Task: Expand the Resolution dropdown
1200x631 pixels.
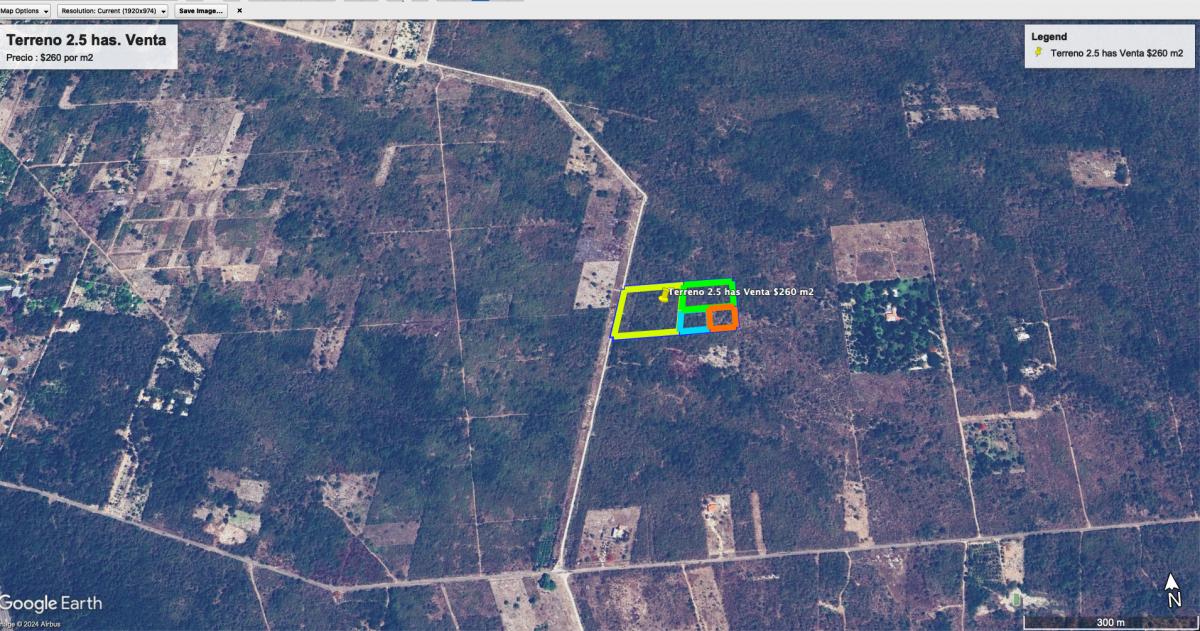Action: point(113,10)
